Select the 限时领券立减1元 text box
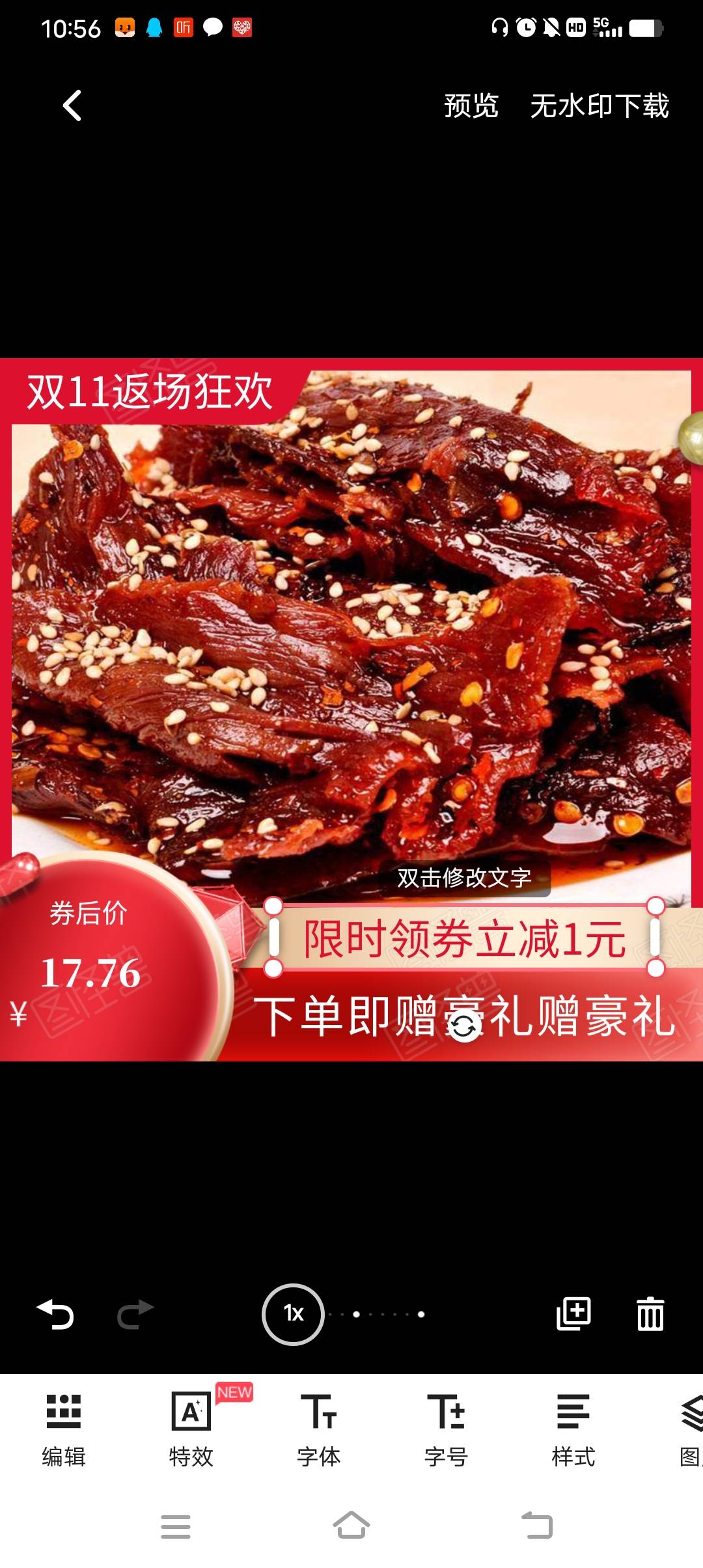 (465, 939)
